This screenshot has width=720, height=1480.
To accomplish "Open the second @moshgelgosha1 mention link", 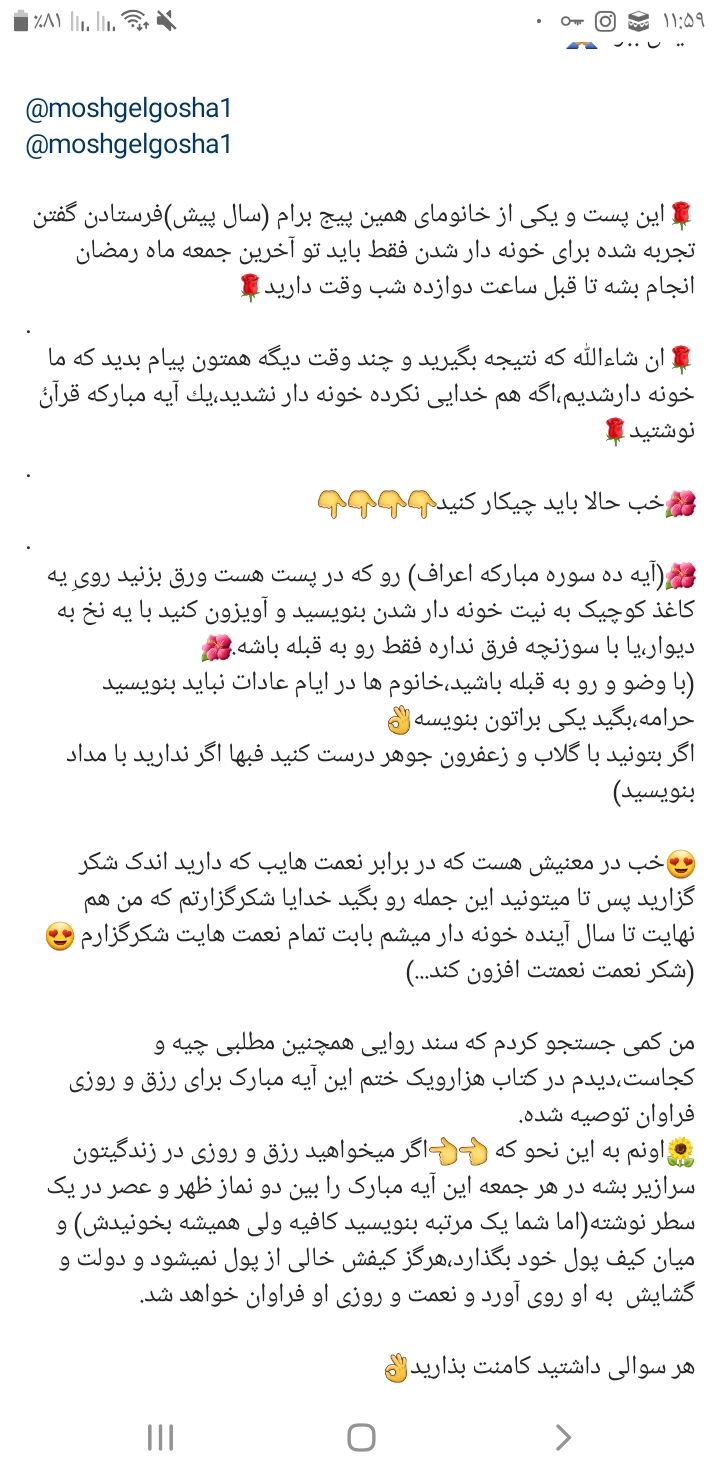I will [128, 144].
